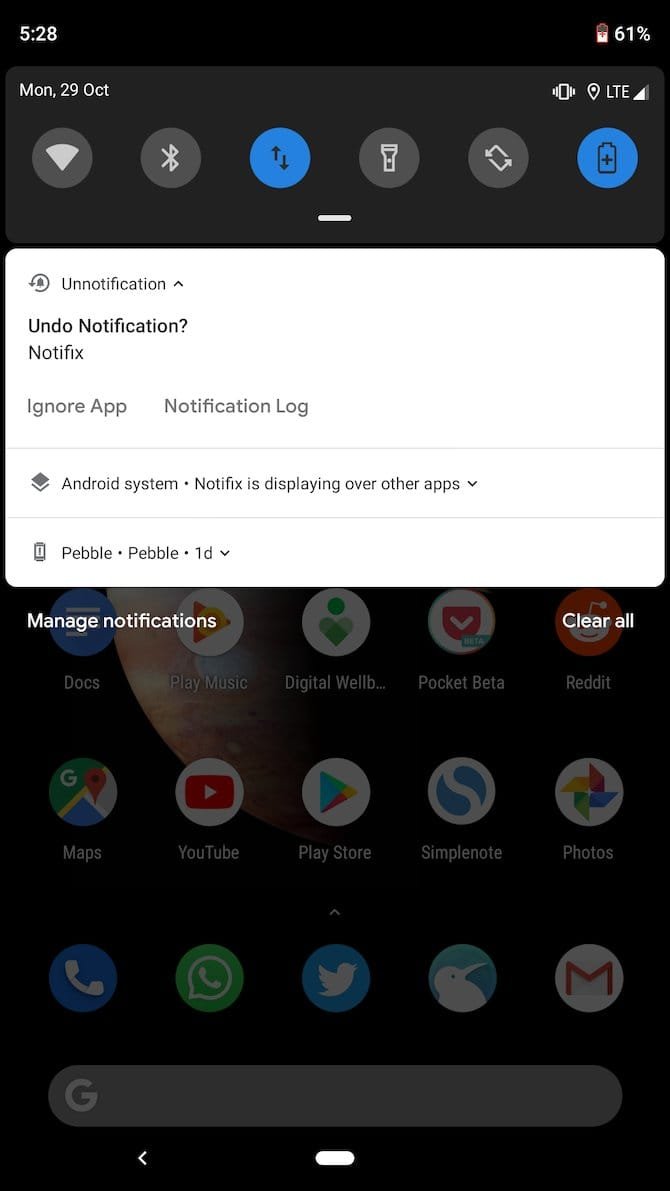Toggle the Wi-Fi quick setting
The image size is (670, 1191).
(62, 158)
